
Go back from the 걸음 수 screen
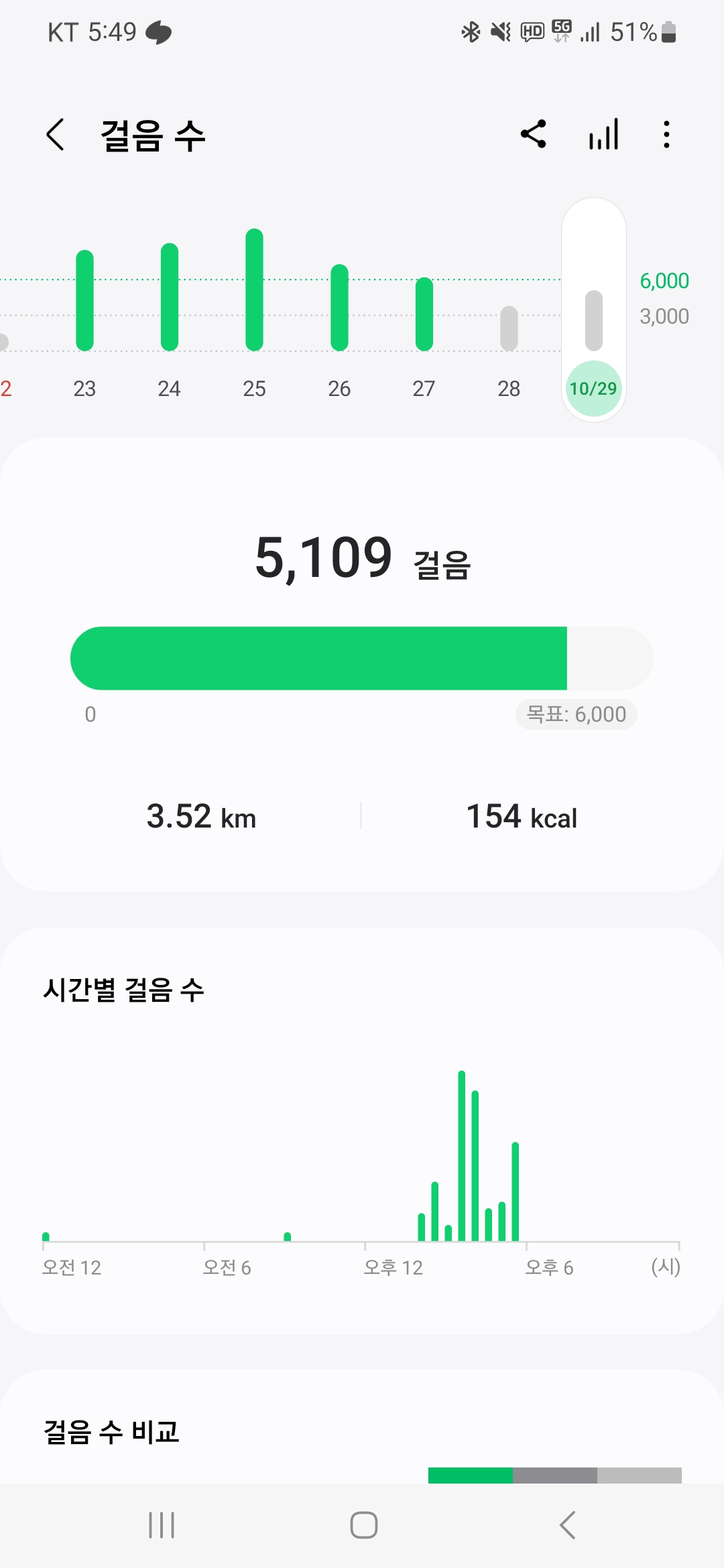pos(56,135)
